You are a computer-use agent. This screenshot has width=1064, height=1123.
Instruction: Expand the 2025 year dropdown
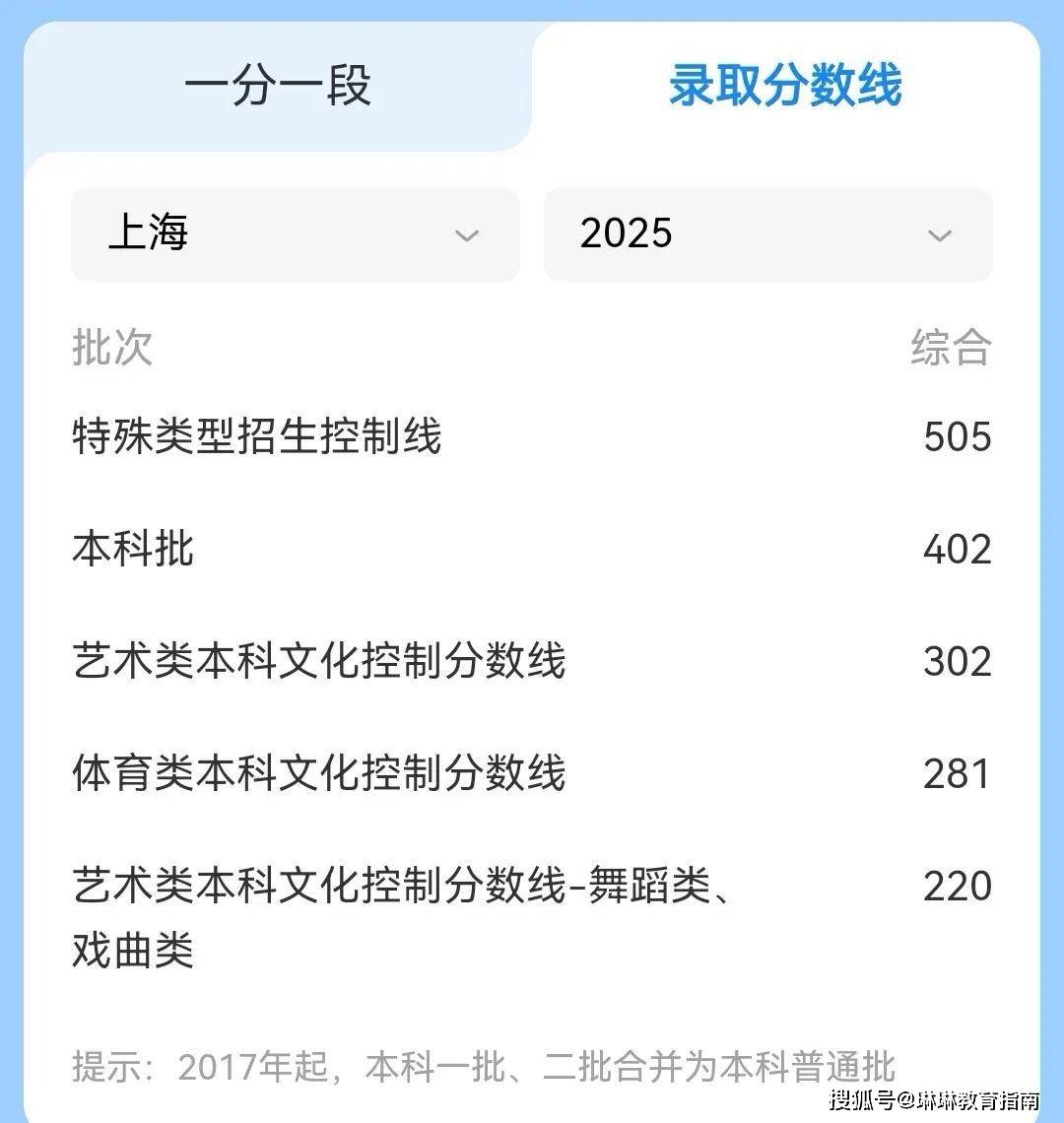coord(767,234)
